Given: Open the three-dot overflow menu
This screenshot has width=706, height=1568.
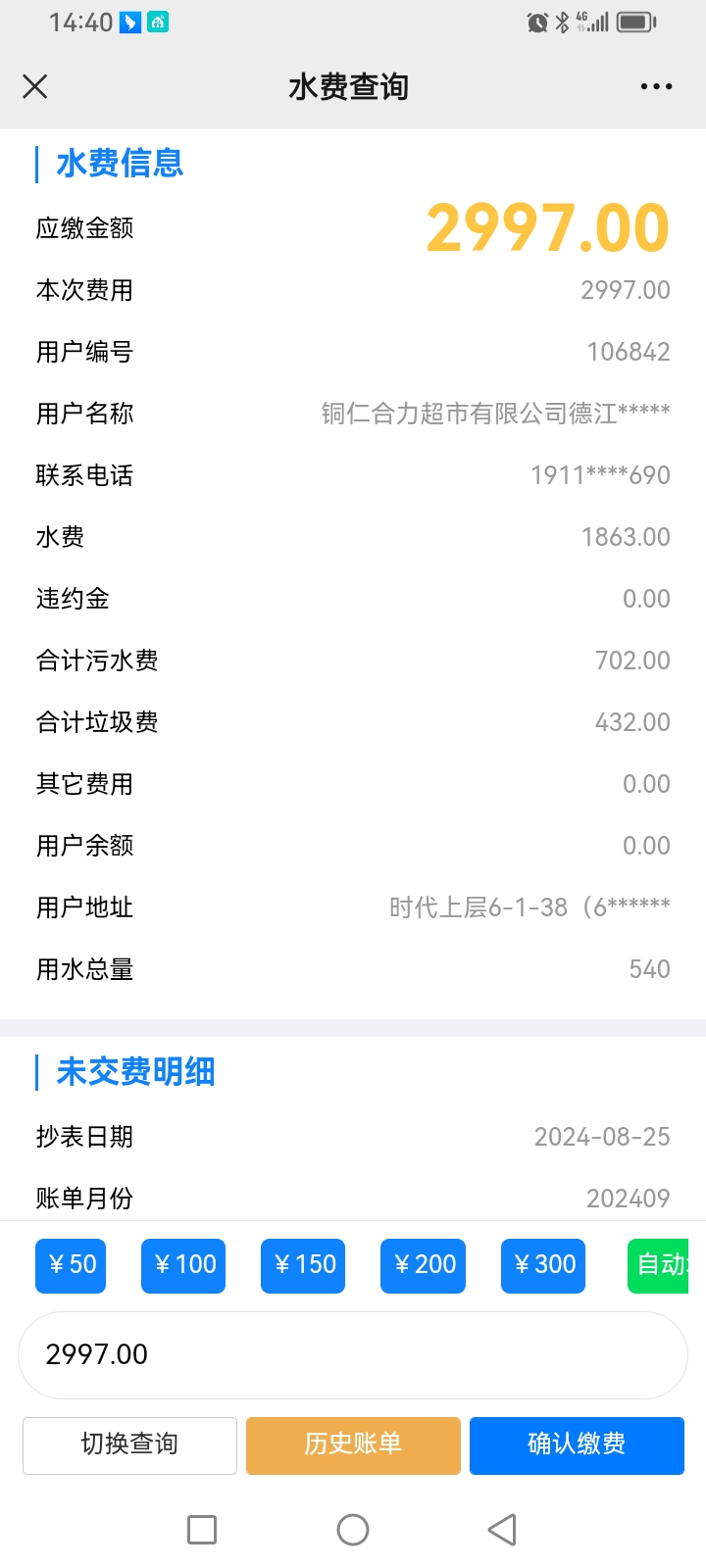Looking at the screenshot, I should [656, 87].
